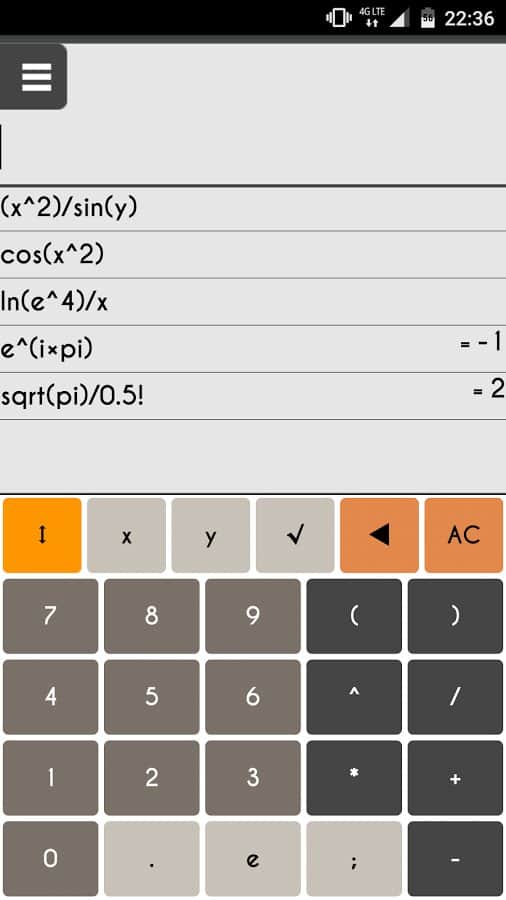Select the (x^2)/sin(y) history entry
The height and width of the screenshot is (900, 506).
coord(253,208)
